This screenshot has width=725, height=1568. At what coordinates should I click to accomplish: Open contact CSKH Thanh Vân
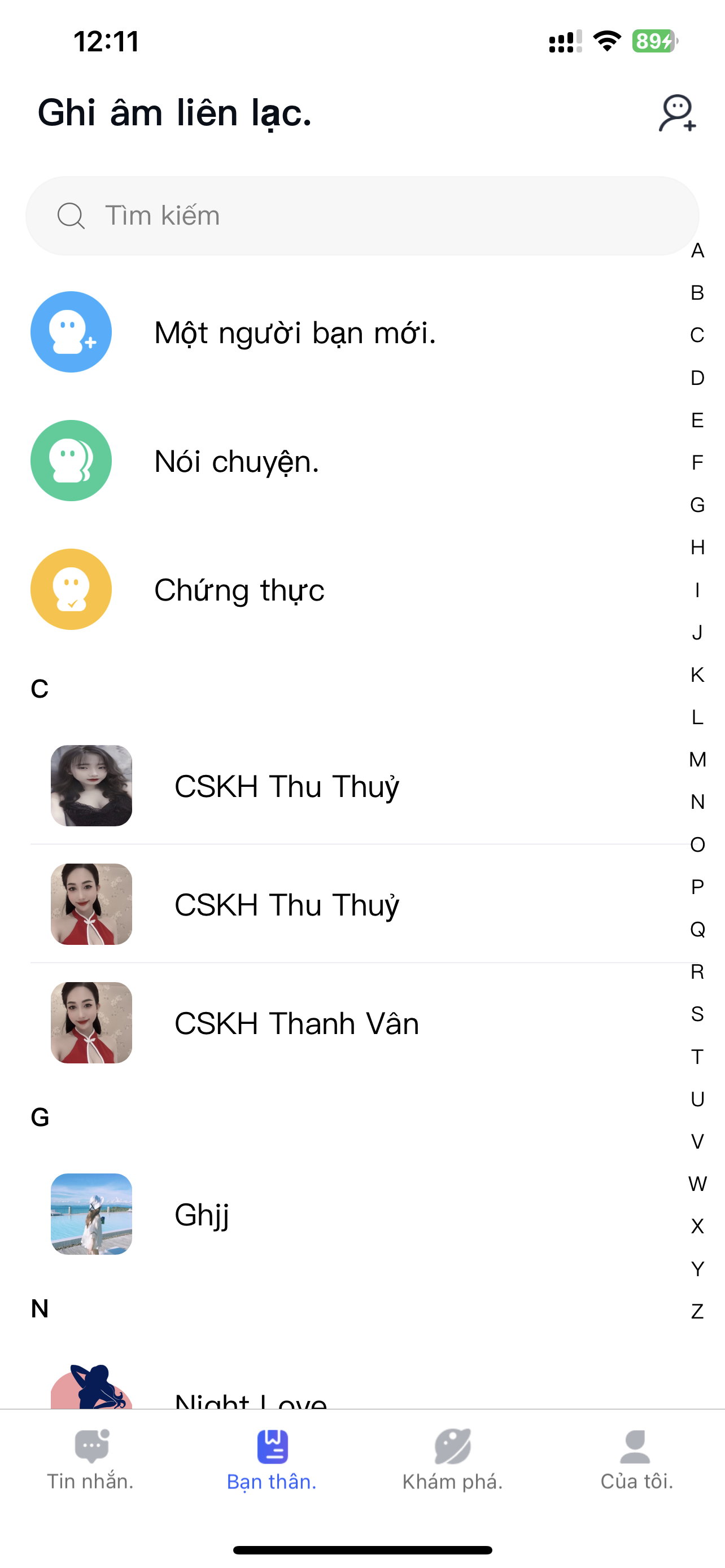pos(296,1023)
